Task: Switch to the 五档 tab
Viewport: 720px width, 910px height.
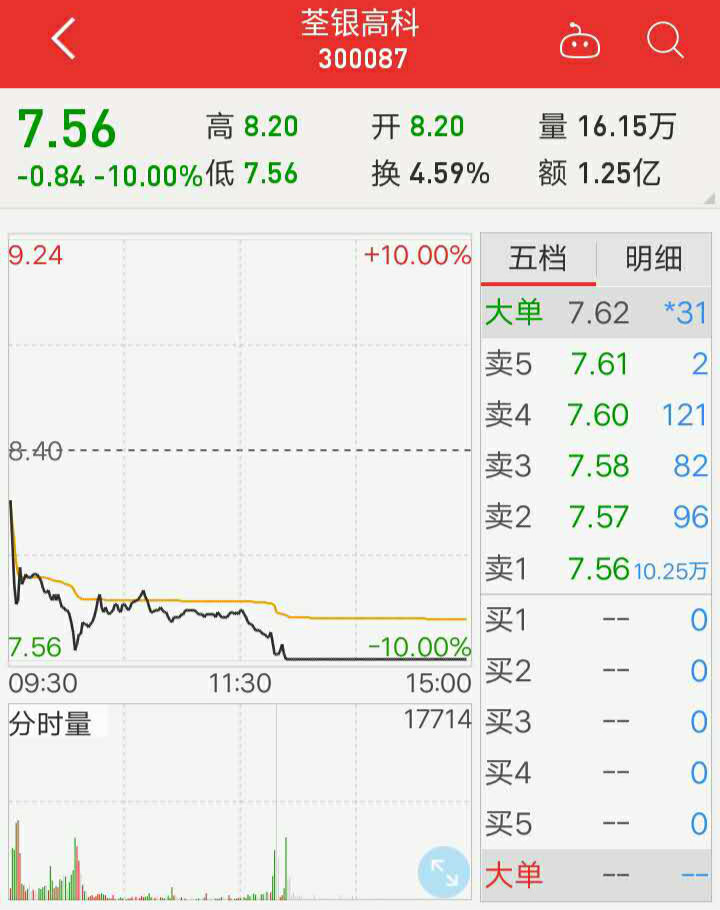Action: coord(538,260)
